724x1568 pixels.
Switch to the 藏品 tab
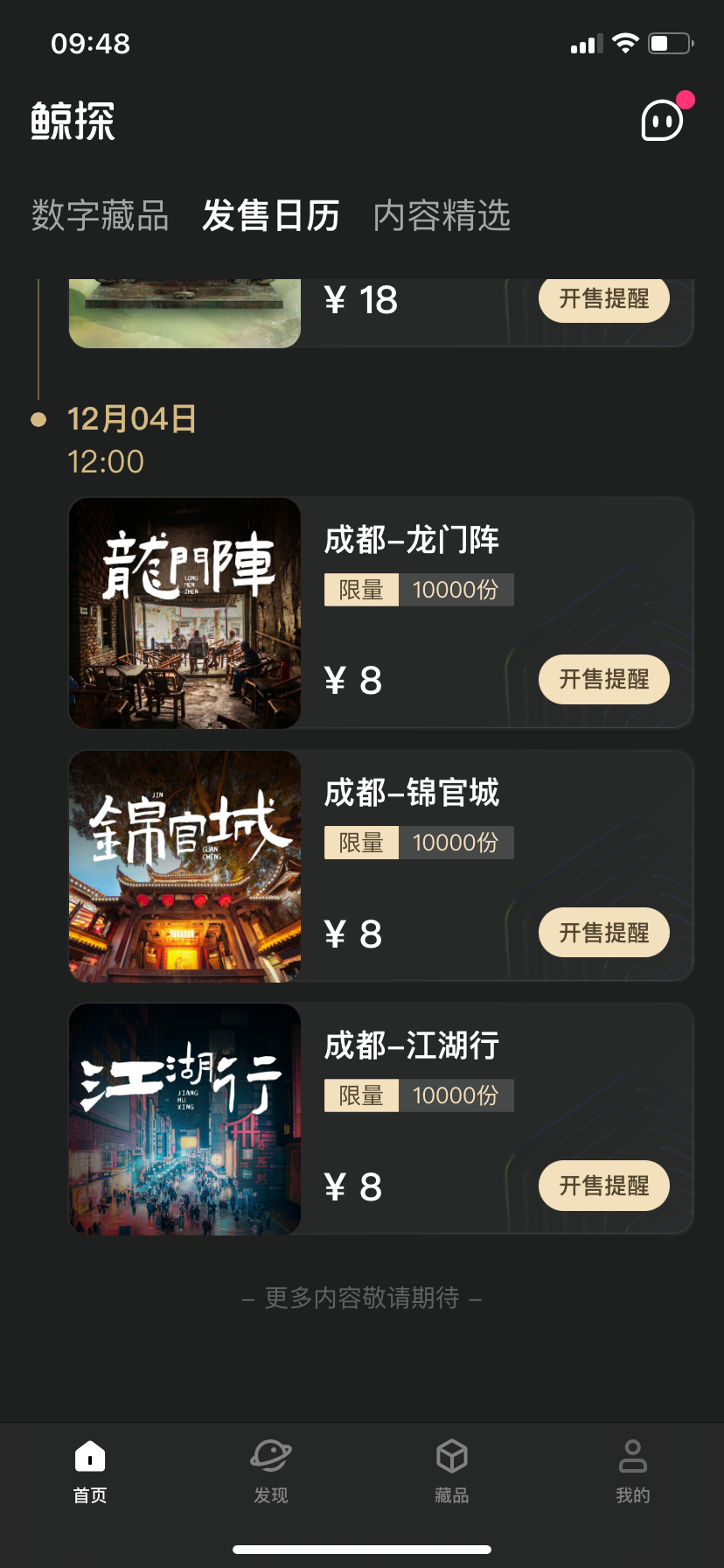tap(452, 1472)
